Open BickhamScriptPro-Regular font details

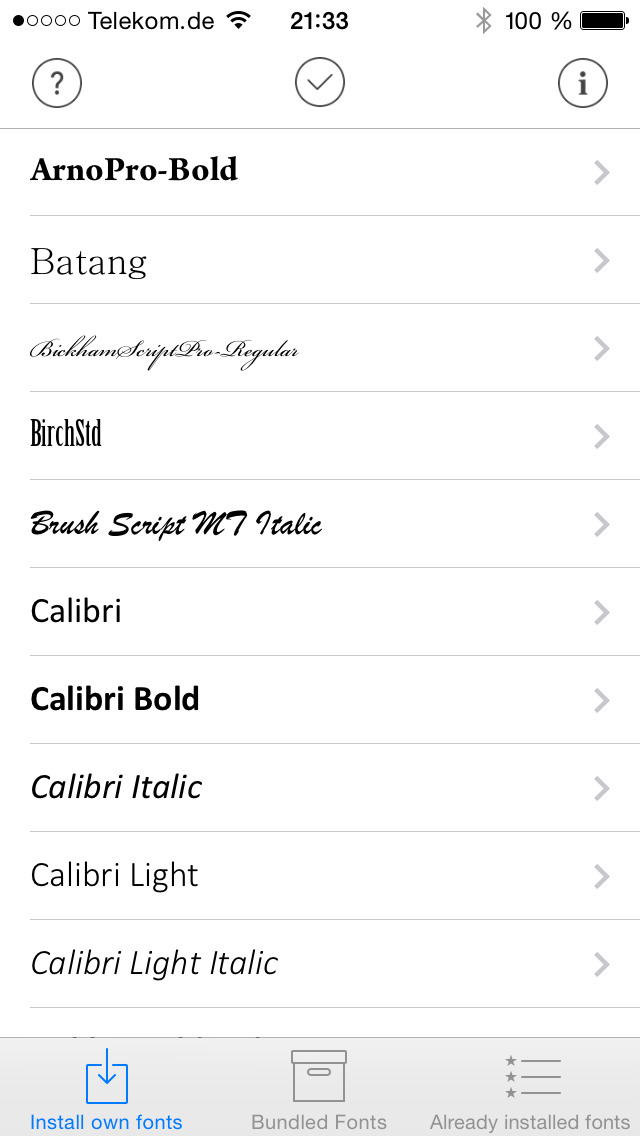320,349
